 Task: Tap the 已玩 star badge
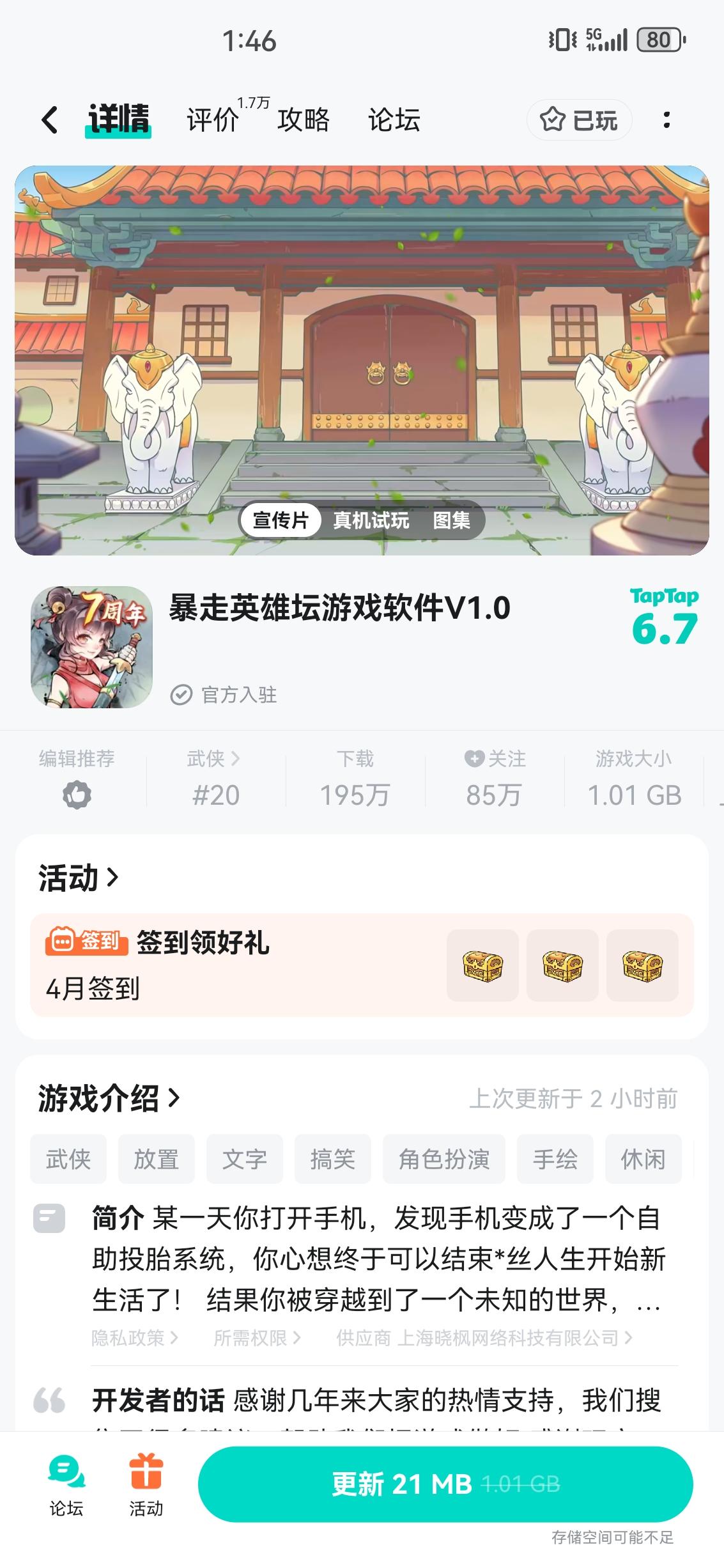coord(578,120)
